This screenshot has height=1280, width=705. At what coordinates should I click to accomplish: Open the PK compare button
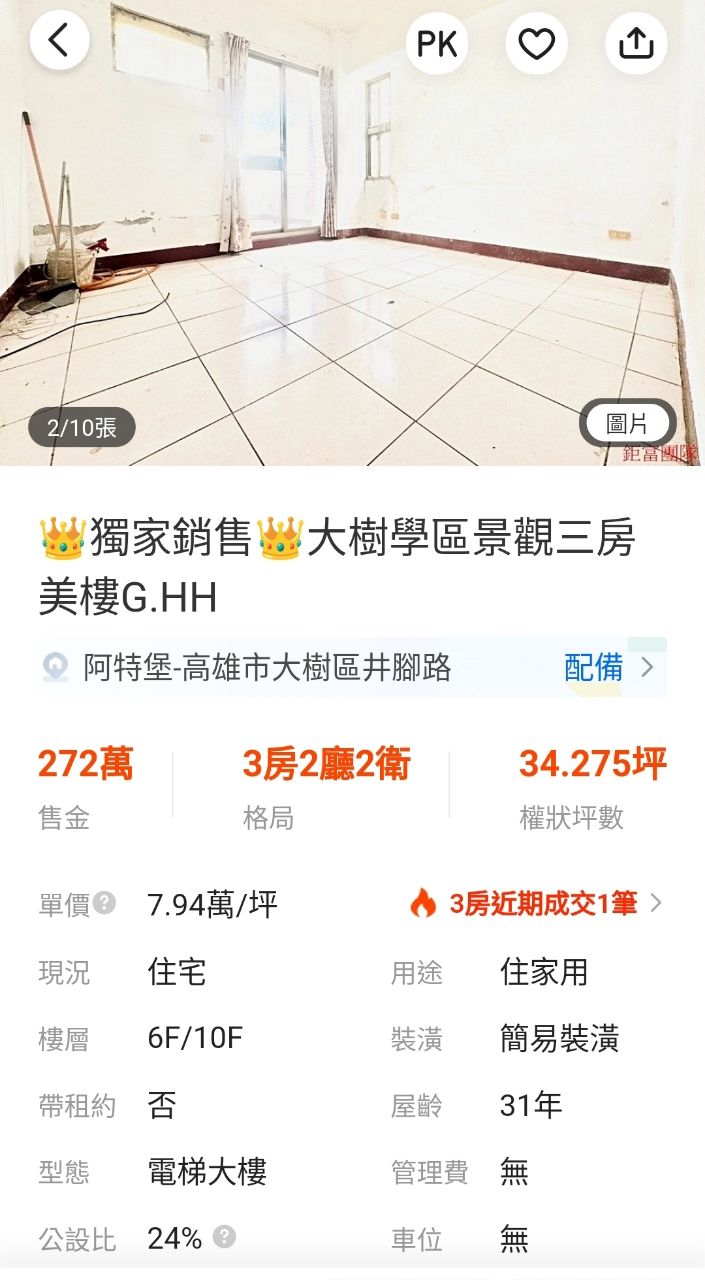click(437, 43)
